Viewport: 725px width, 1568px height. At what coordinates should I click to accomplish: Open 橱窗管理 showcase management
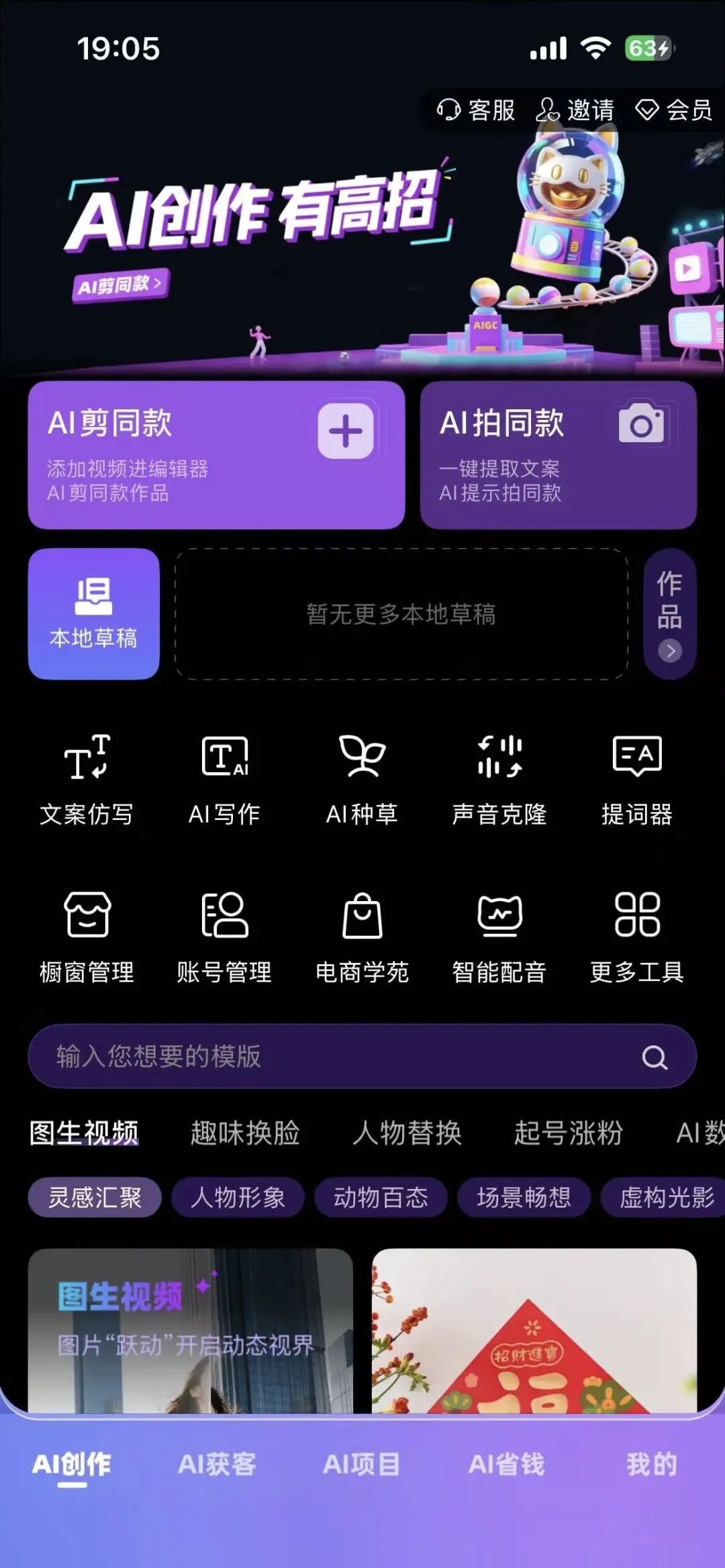pyautogui.click(x=87, y=937)
